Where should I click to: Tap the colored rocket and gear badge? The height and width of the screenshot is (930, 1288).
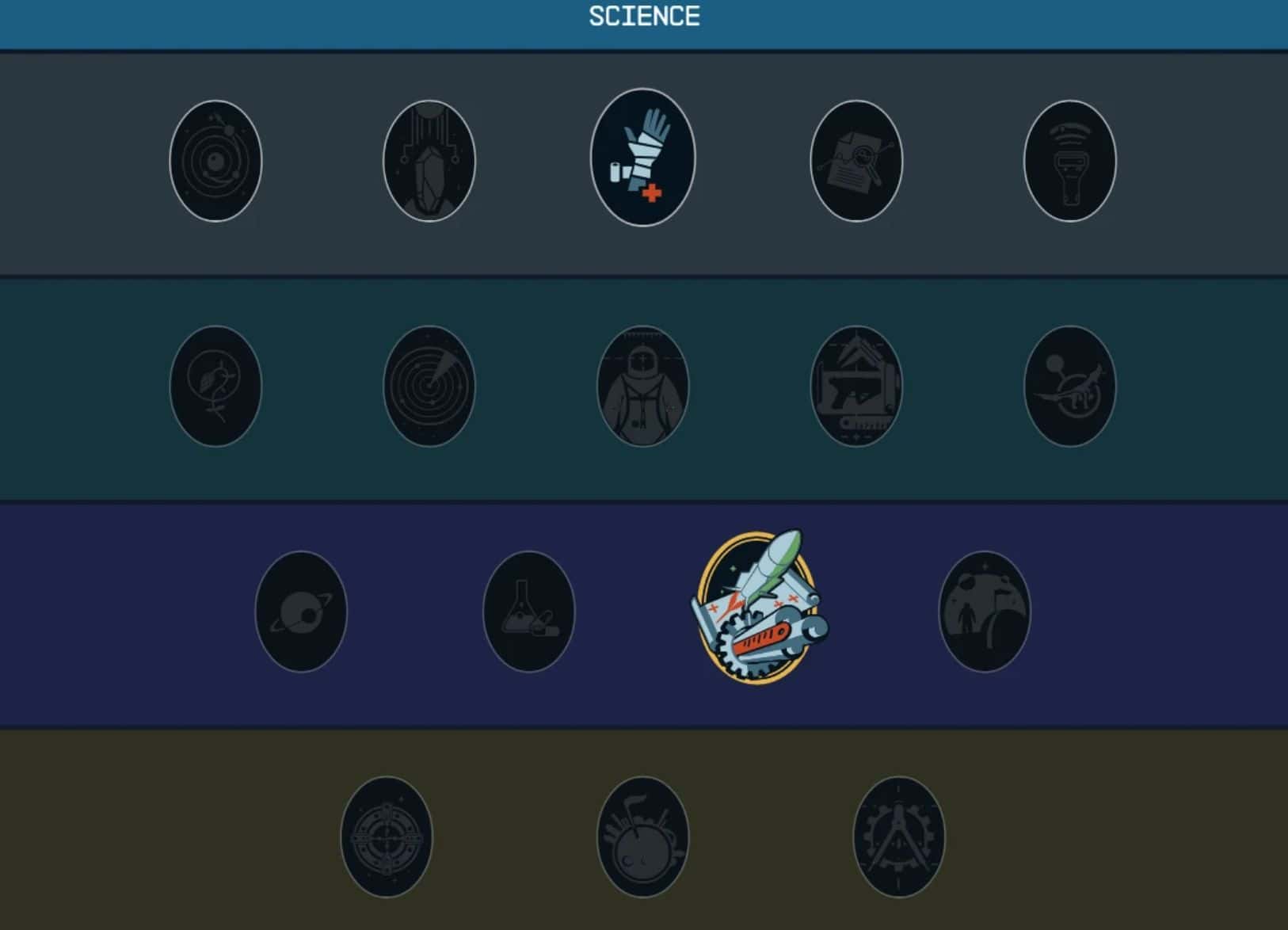pos(759,608)
